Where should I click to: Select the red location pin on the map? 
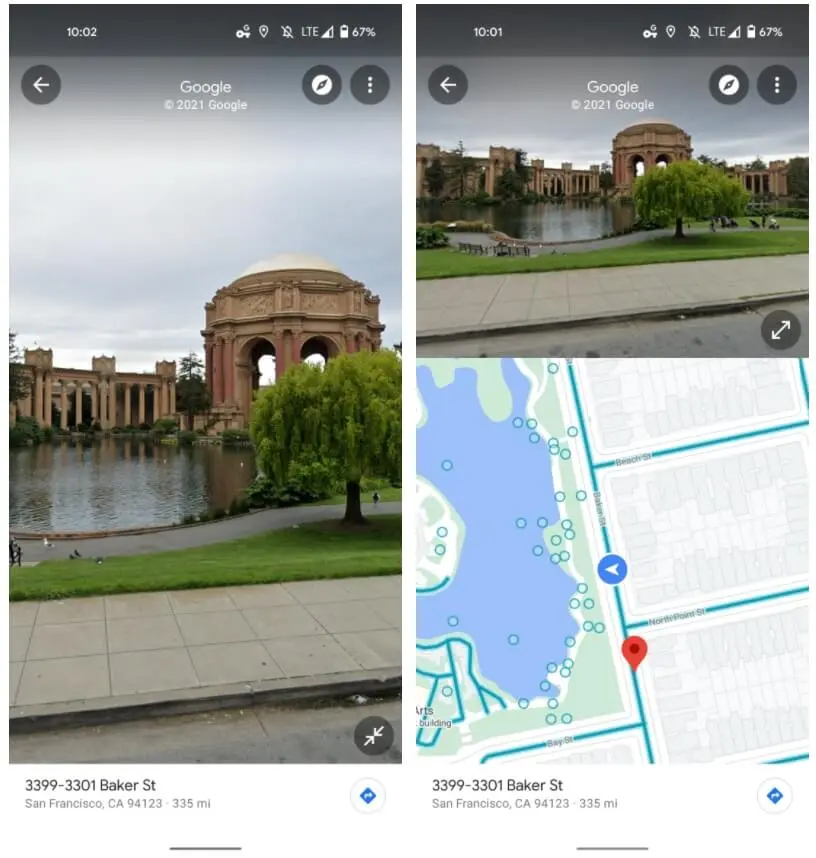pos(634,652)
